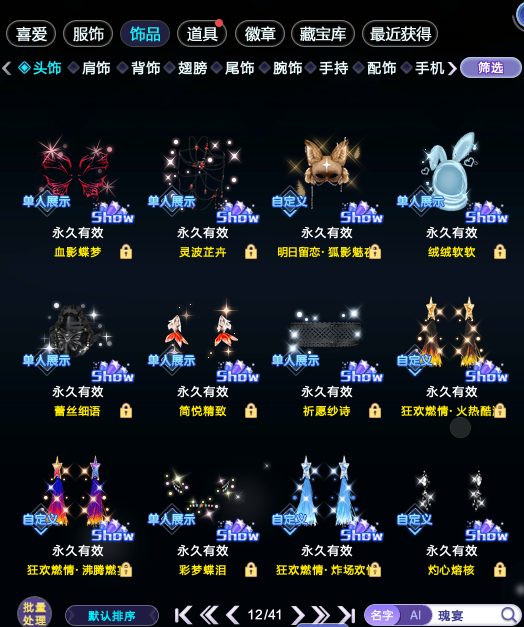Jump to the first page
Screen dimensions: 524x627
coord(184,615)
